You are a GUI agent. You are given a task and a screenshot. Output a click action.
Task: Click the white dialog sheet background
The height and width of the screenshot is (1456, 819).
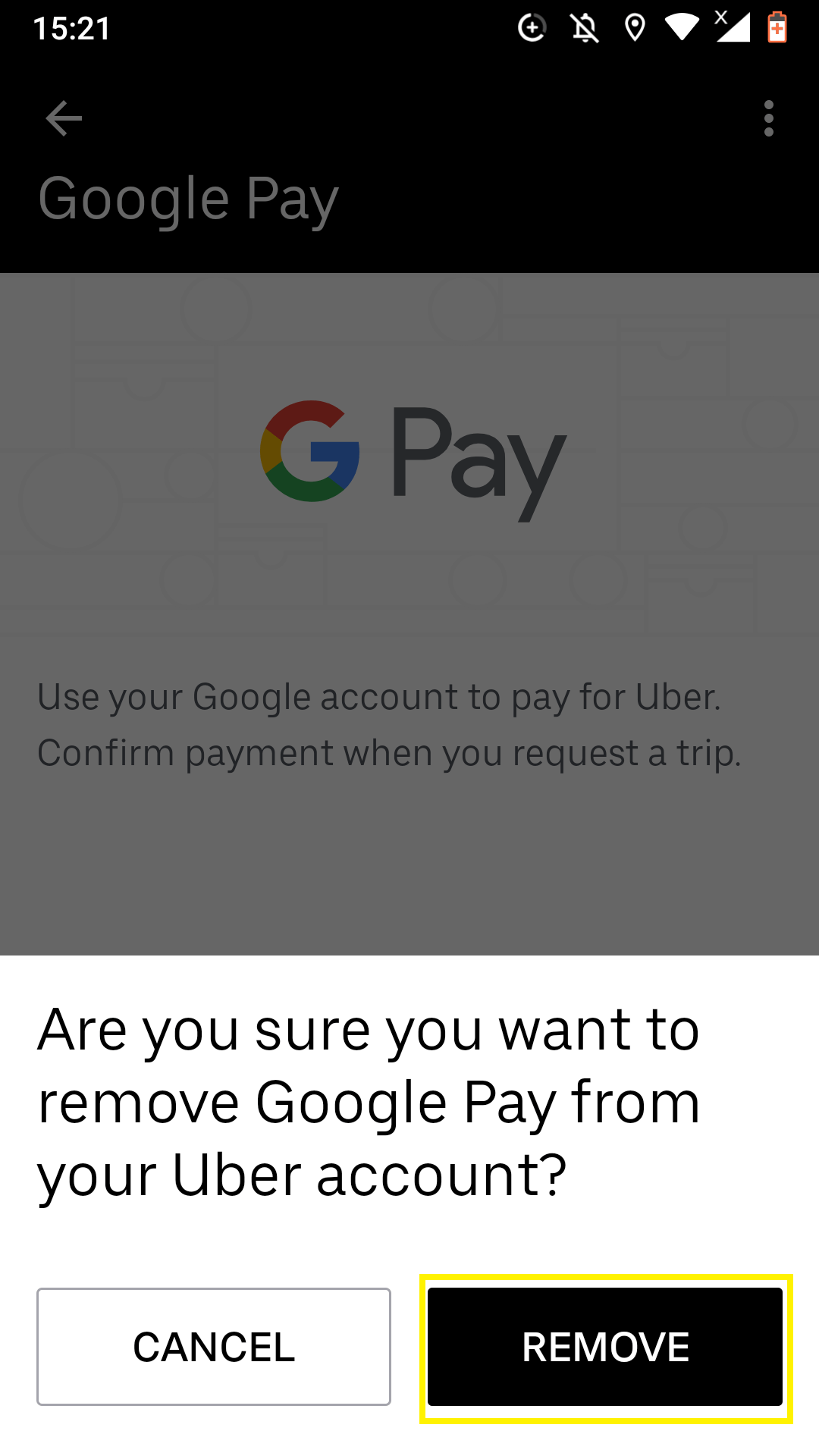[x=409, y=1236]
